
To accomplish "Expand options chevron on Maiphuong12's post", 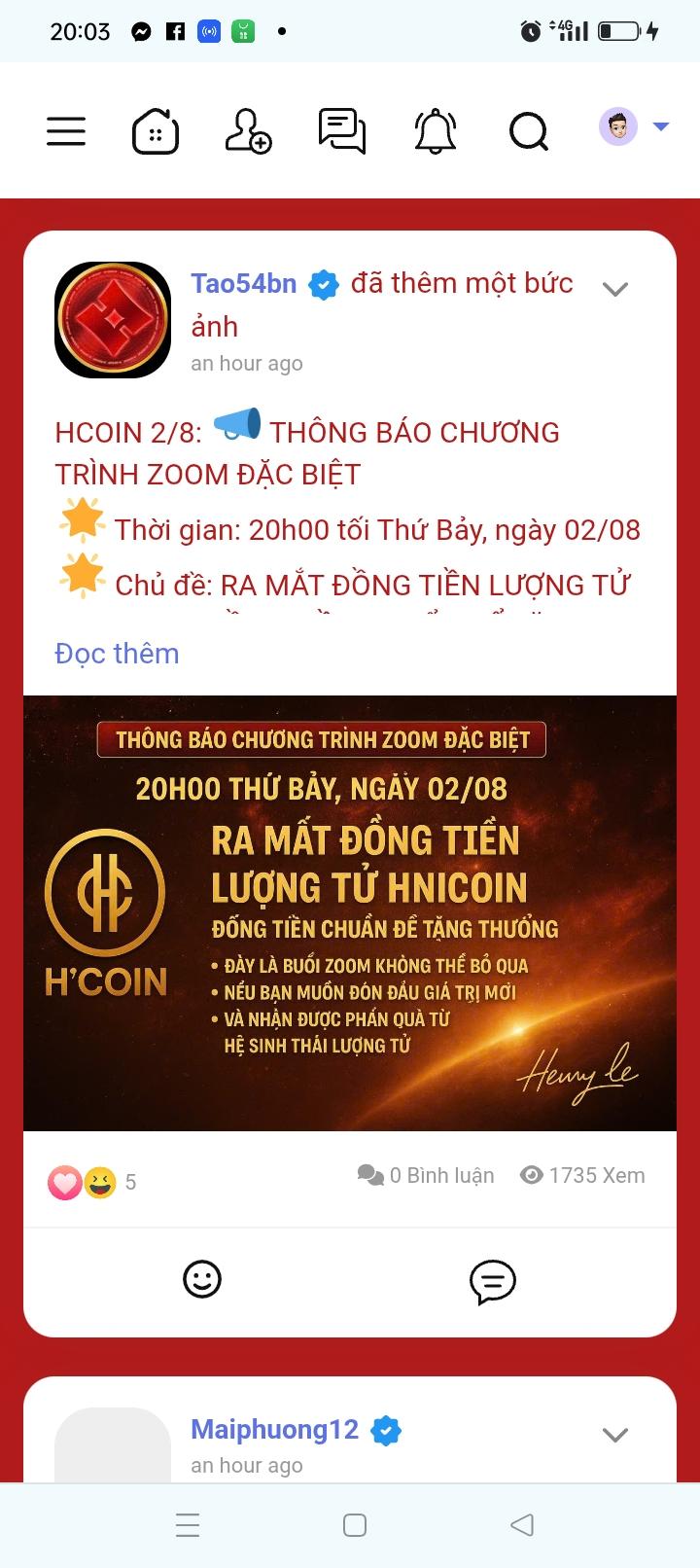I will (x=615, y=1435).
